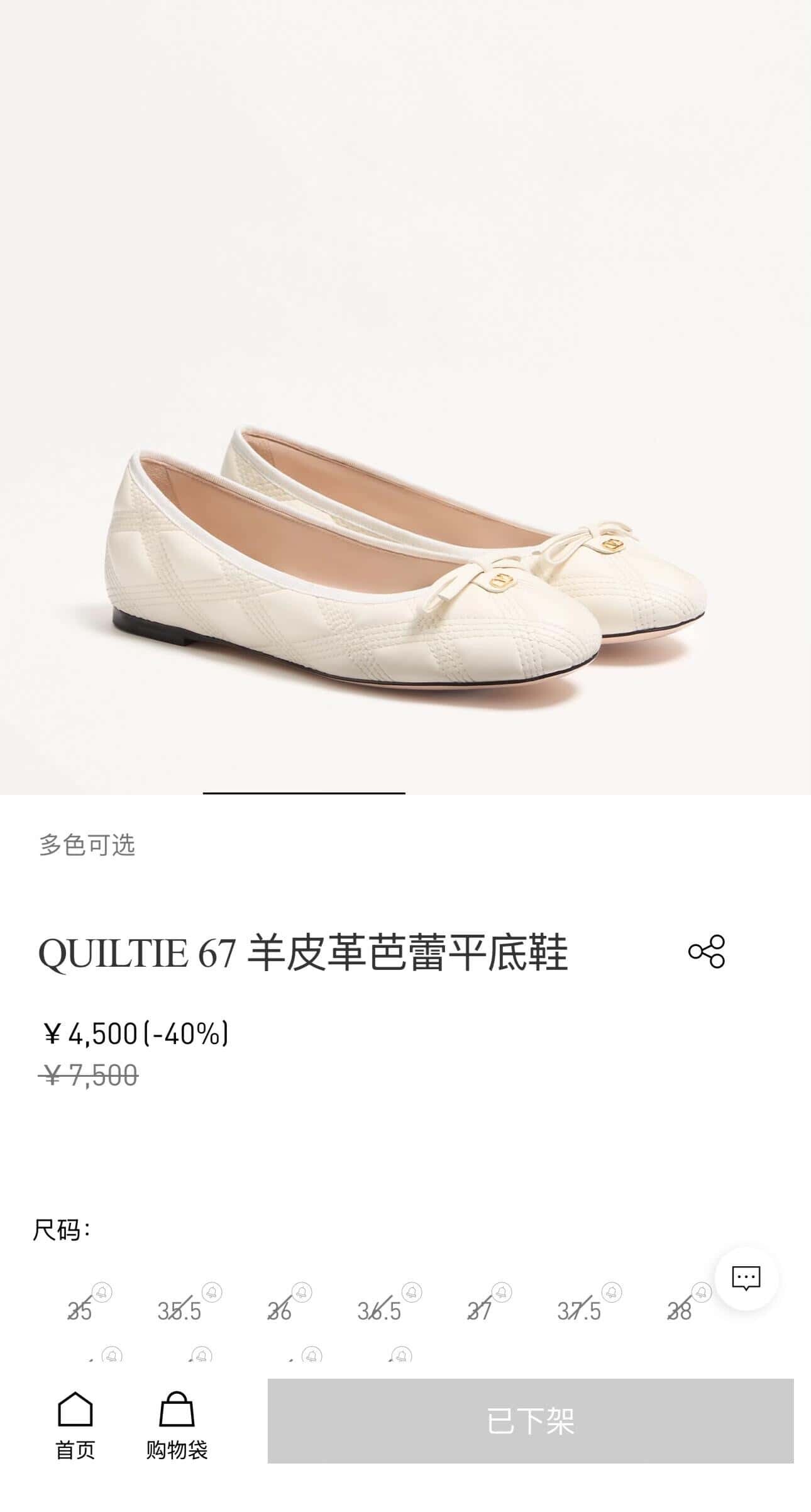Pick size 36

point(280,1311)
